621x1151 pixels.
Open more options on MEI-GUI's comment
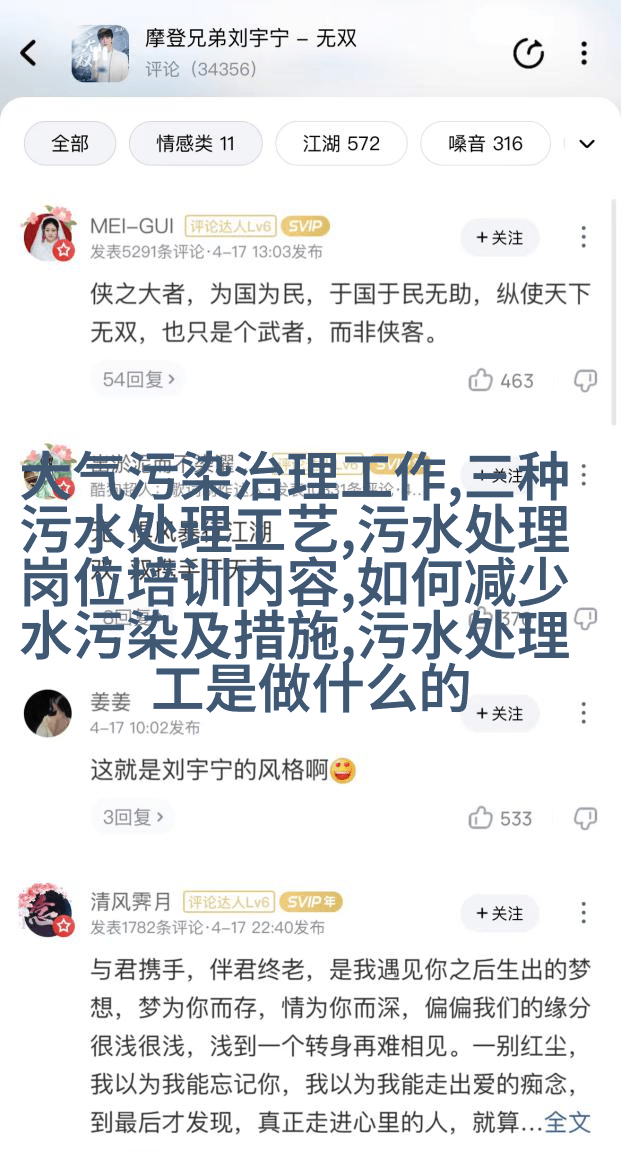click(x=584, y=238)
